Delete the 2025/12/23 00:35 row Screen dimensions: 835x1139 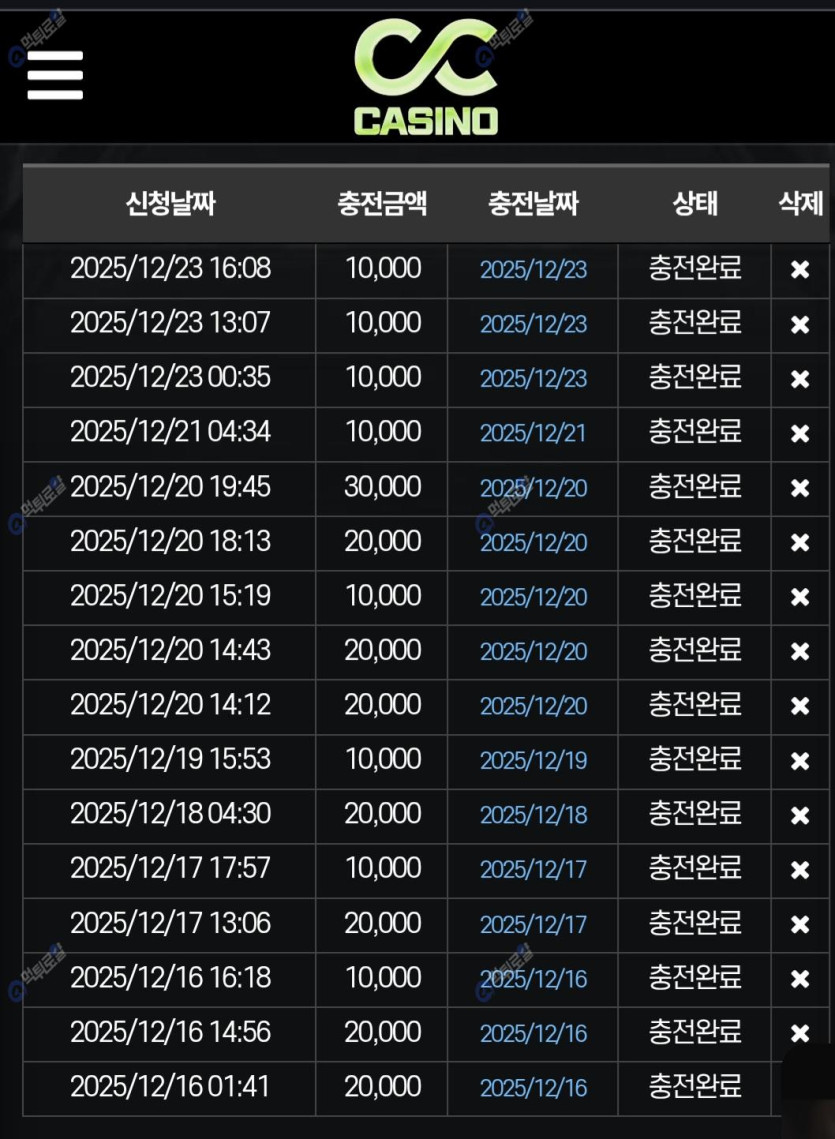800,379
